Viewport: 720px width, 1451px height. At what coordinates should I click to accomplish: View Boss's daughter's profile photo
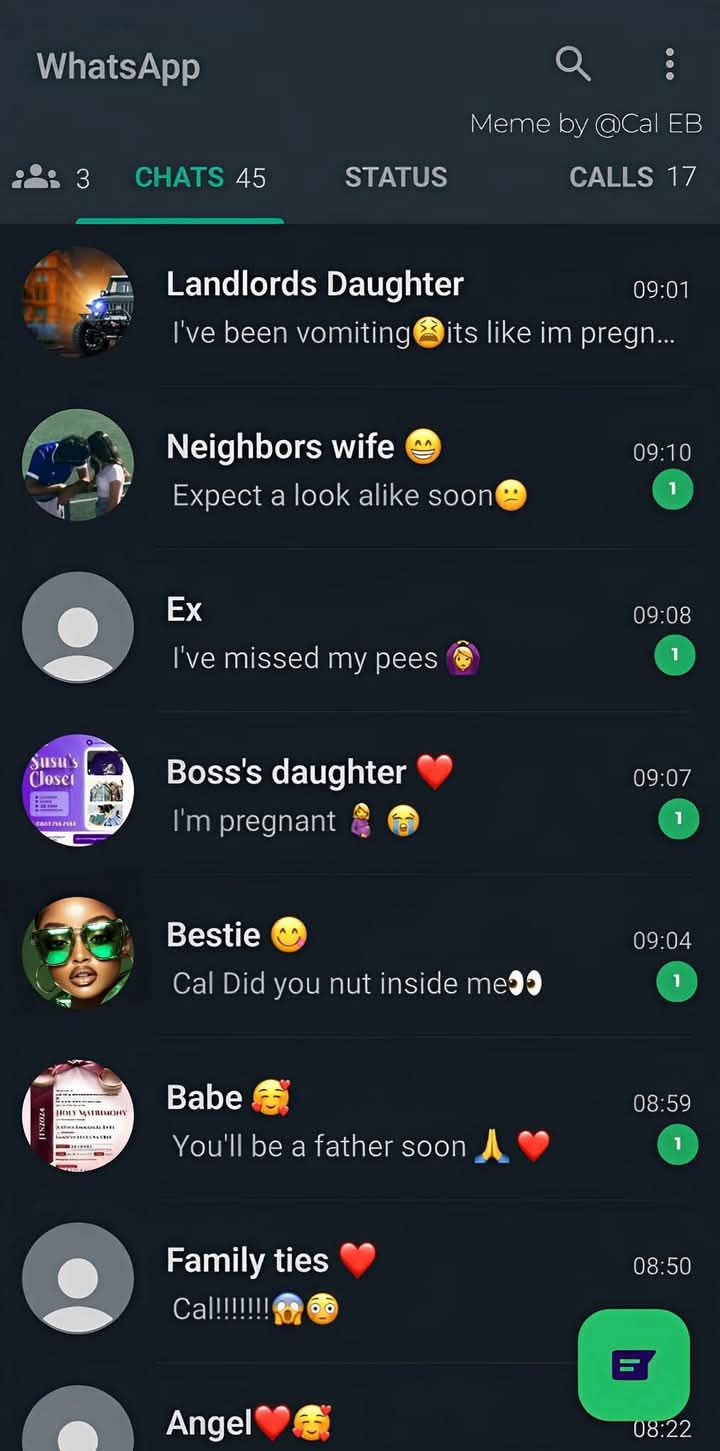click(x=78, y=790)
